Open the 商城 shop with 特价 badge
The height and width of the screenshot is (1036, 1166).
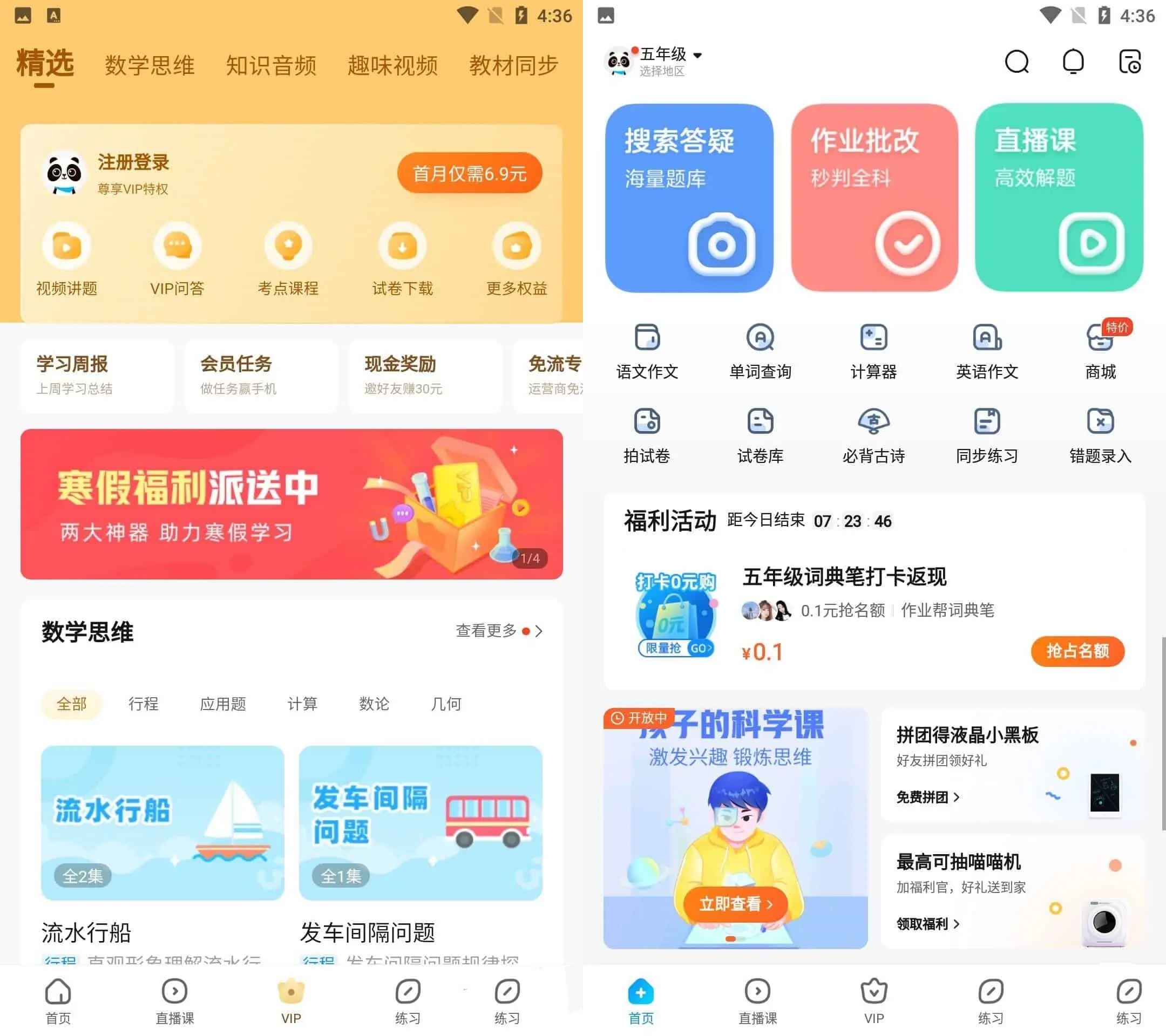coord(1100,351)
